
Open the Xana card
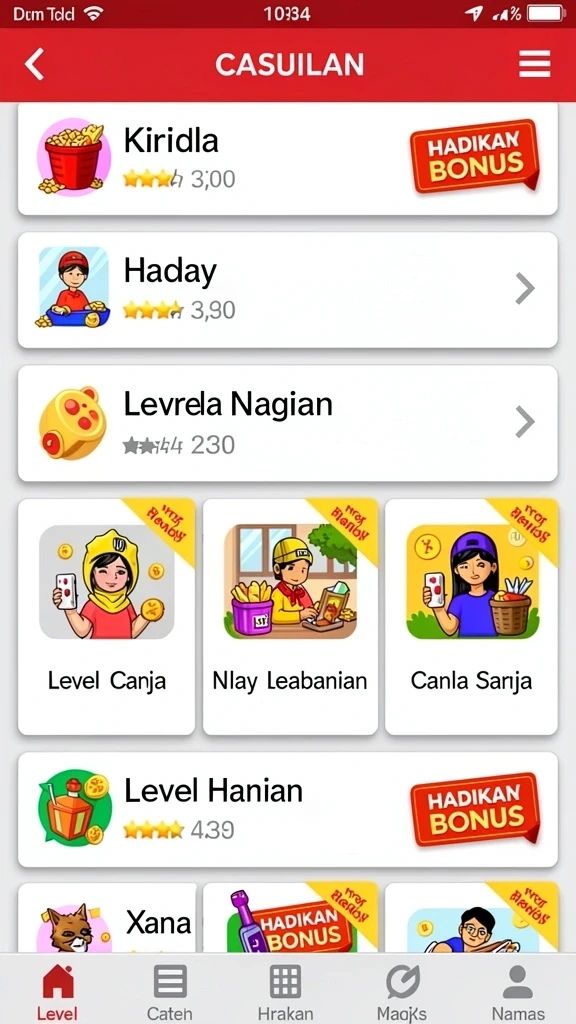106,918
